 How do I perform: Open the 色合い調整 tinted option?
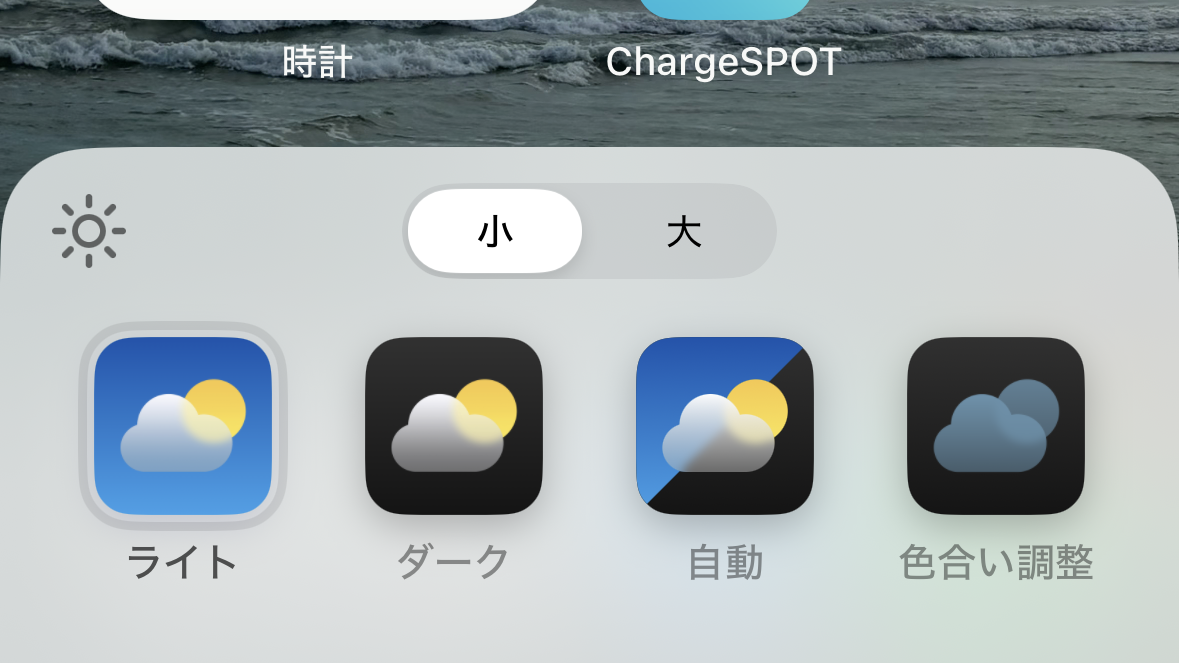tap(996, 426)
